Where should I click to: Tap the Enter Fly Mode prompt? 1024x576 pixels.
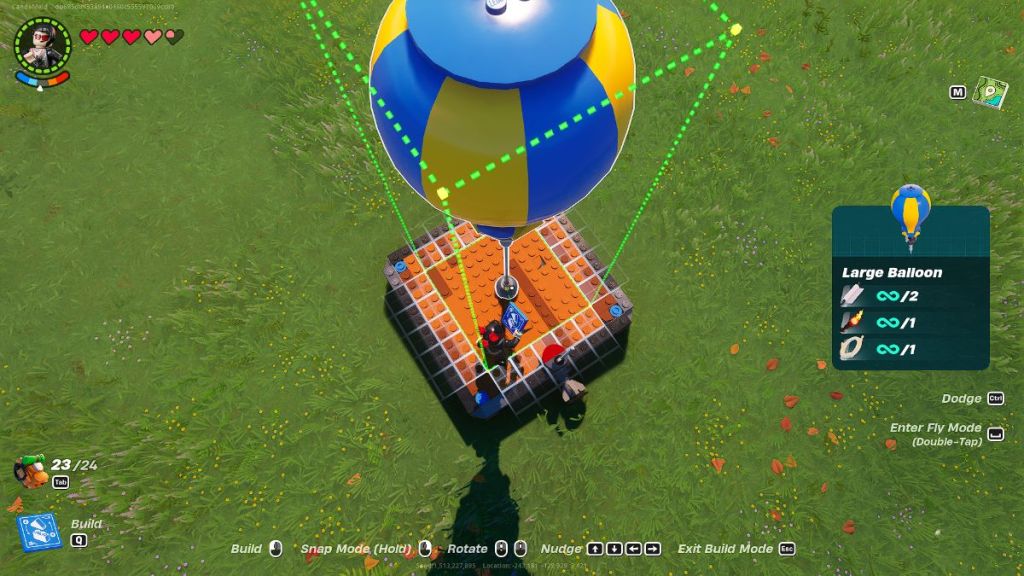(936, 433)
